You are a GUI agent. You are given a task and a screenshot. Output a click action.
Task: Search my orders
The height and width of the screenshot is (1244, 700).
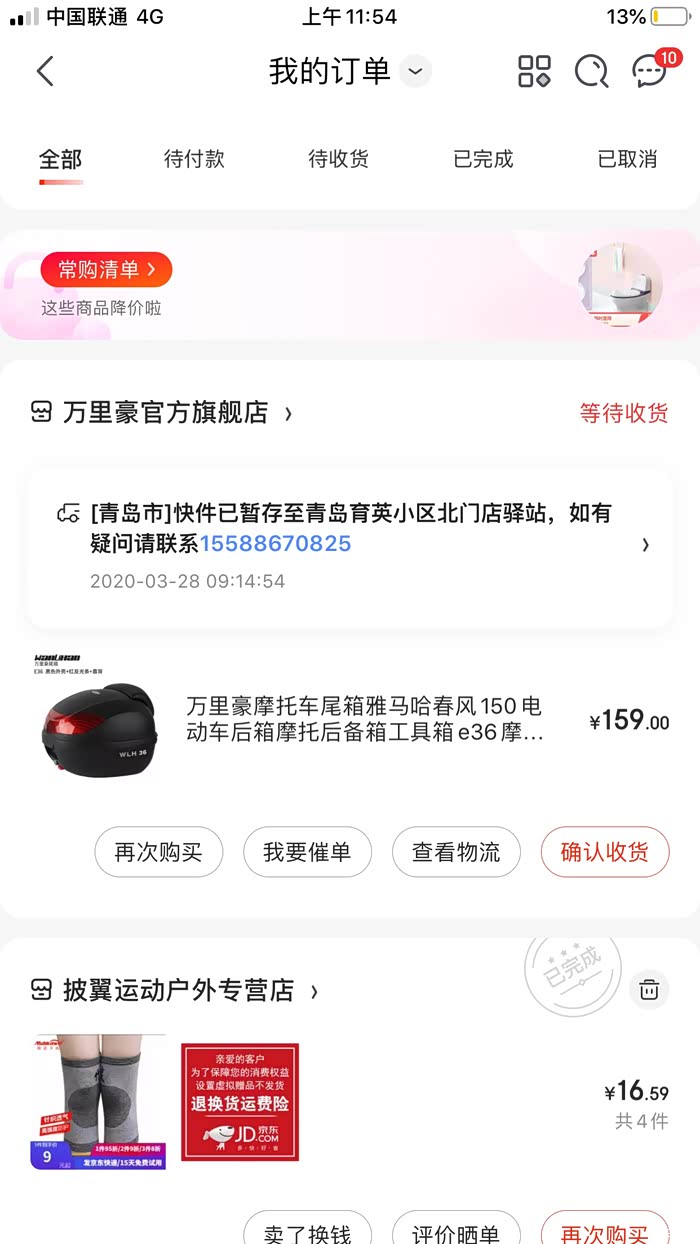click(x=591, y=71)
